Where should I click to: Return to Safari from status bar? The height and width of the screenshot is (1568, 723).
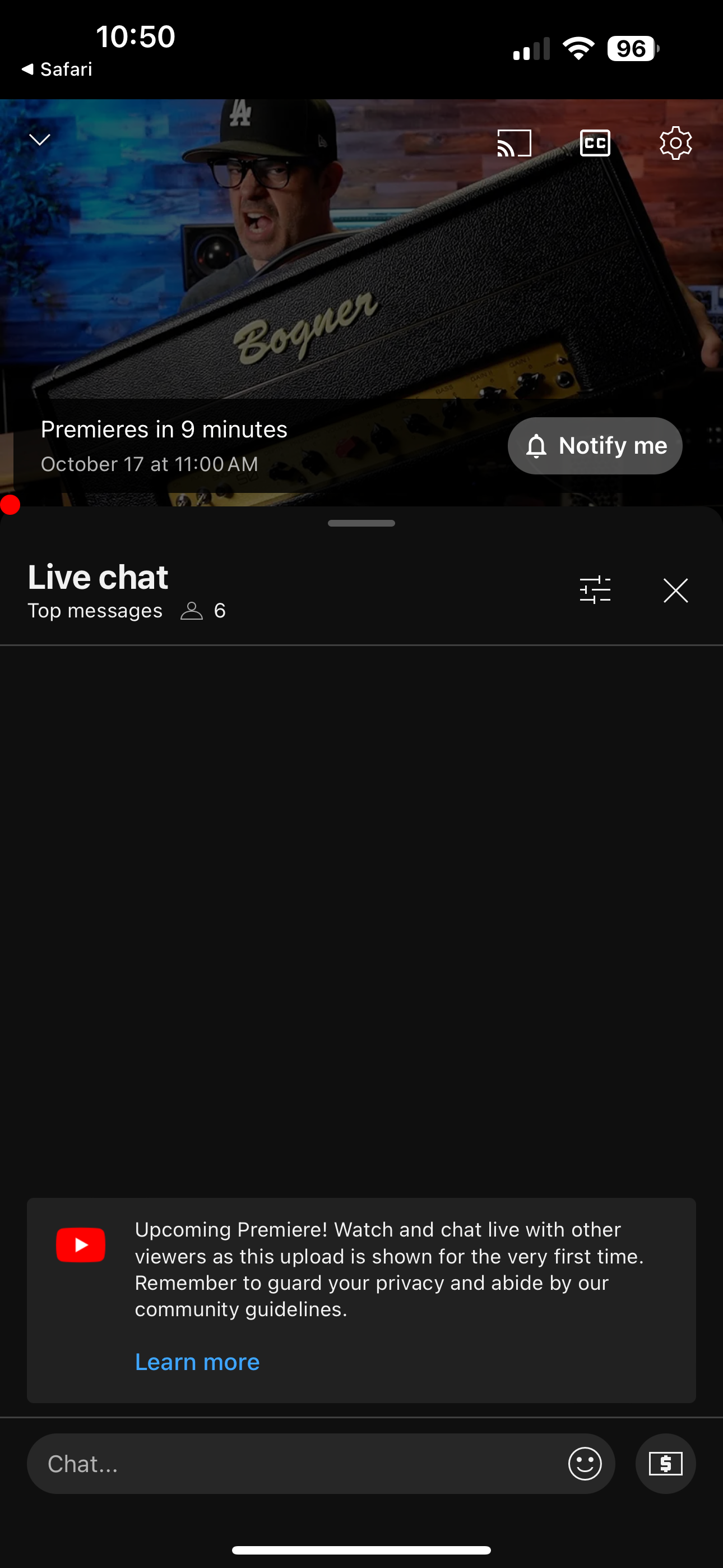coord(57,70)
